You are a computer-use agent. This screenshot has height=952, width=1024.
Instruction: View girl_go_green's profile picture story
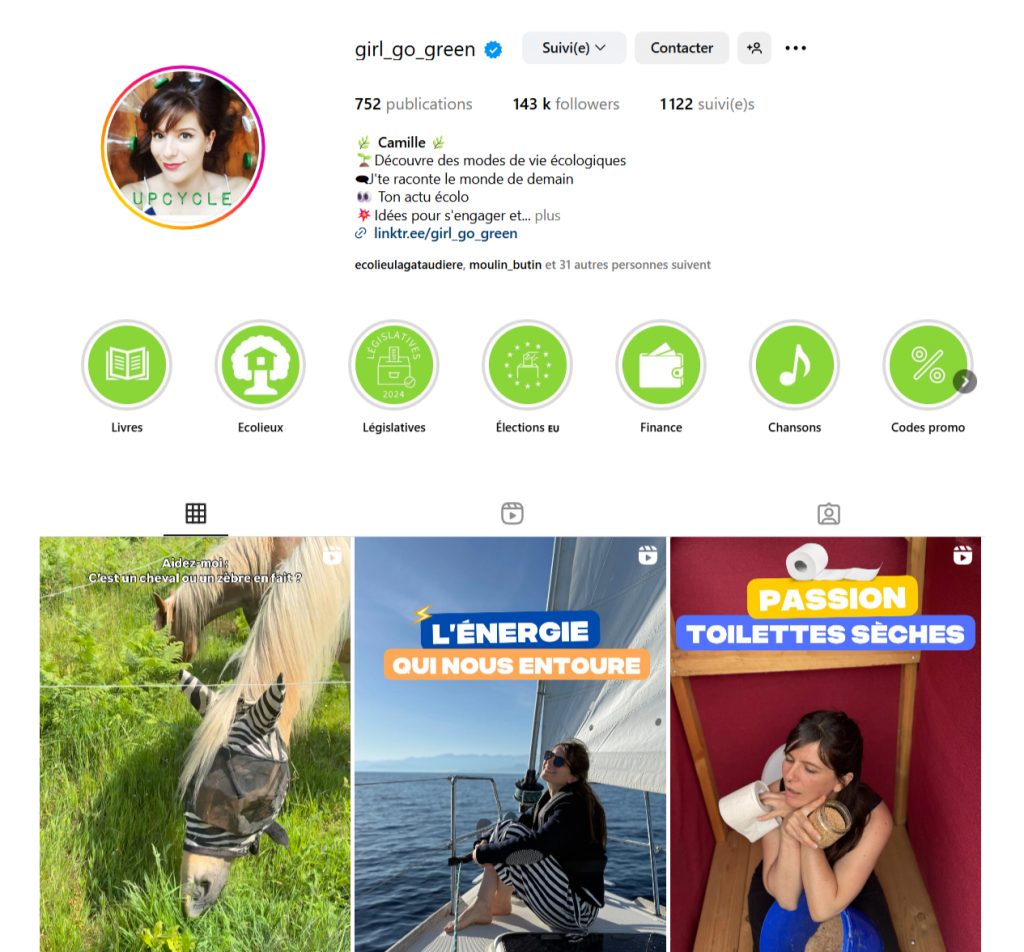(x=183, y=148)
